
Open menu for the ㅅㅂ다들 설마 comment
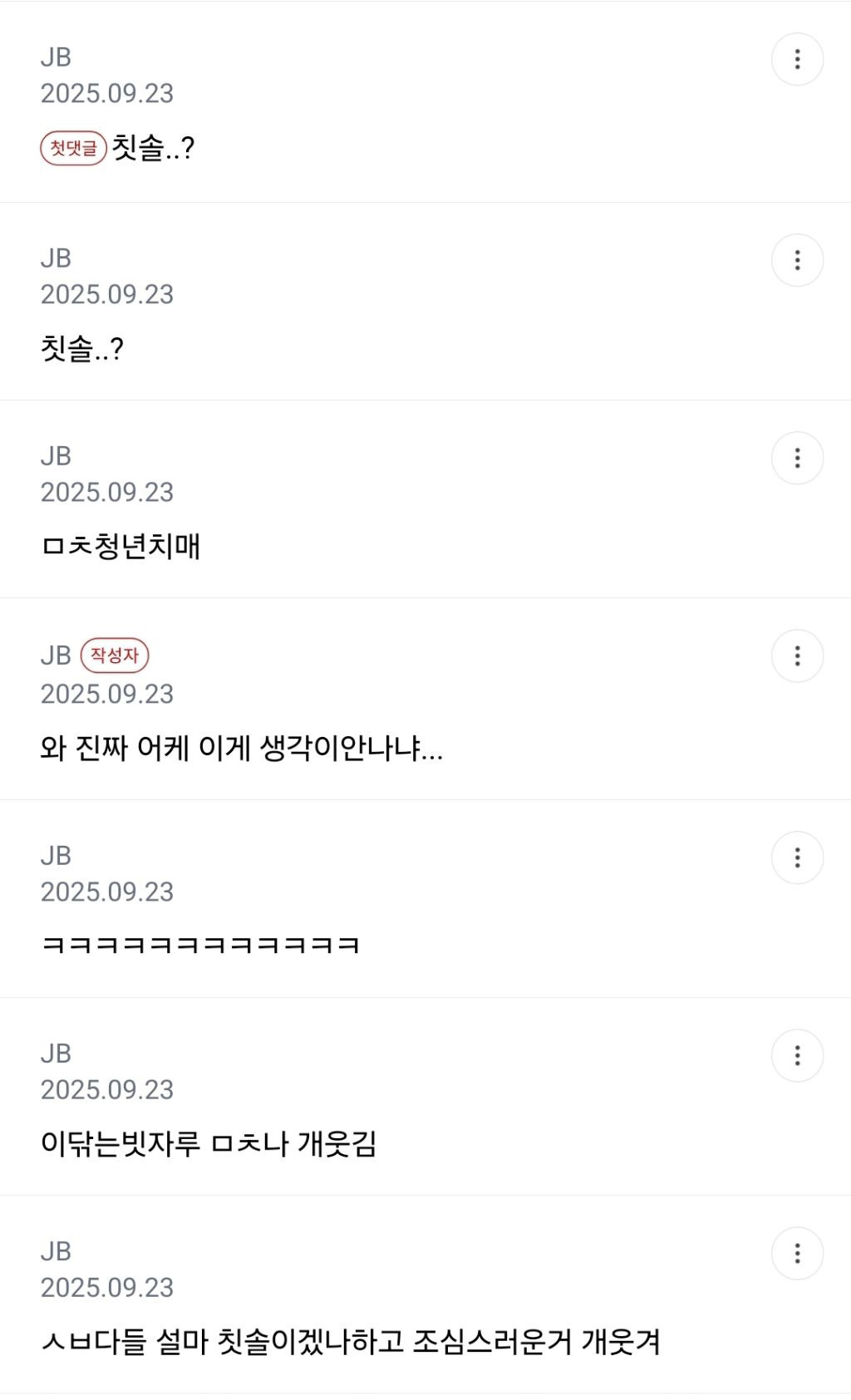pos(797,1253)
